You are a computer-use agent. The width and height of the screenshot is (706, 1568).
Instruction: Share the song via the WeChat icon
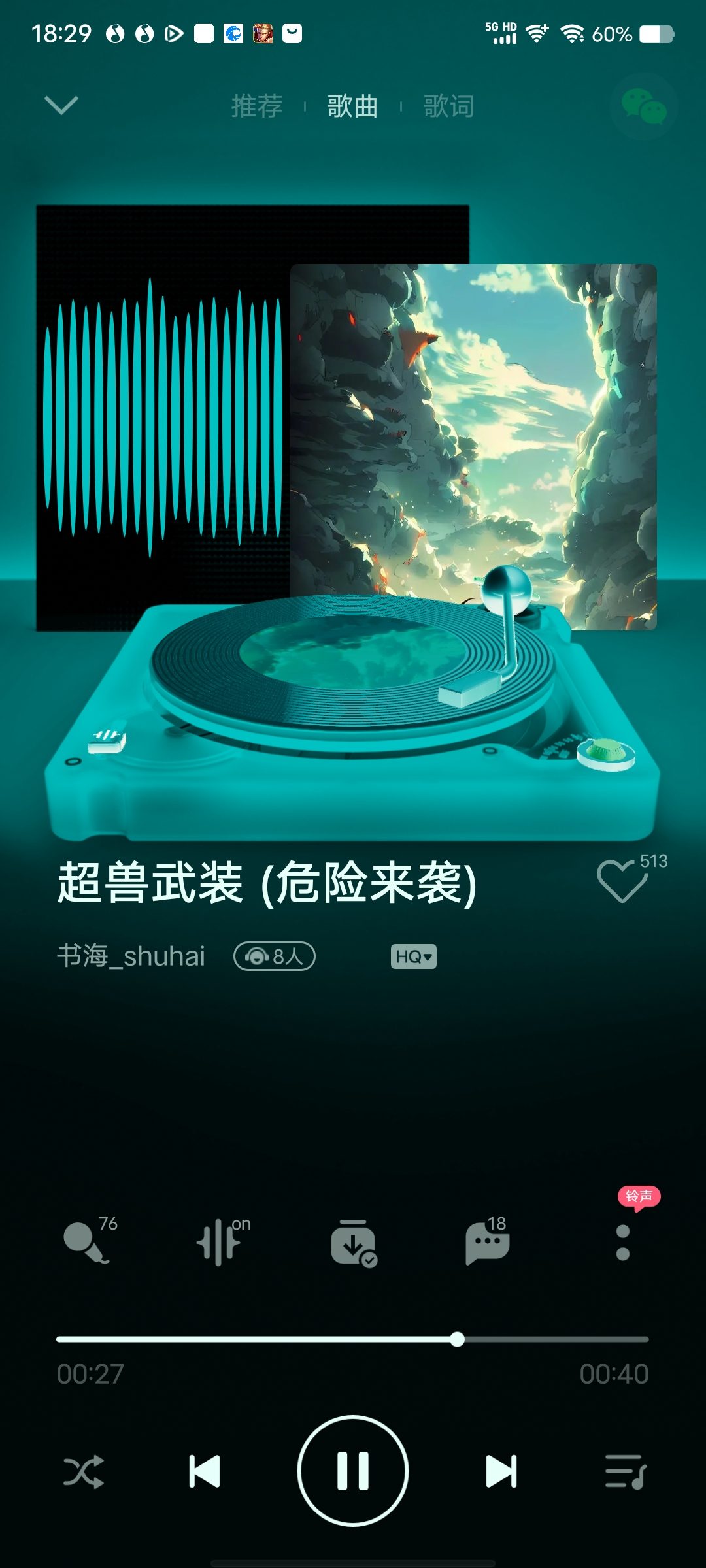point(643,106)
